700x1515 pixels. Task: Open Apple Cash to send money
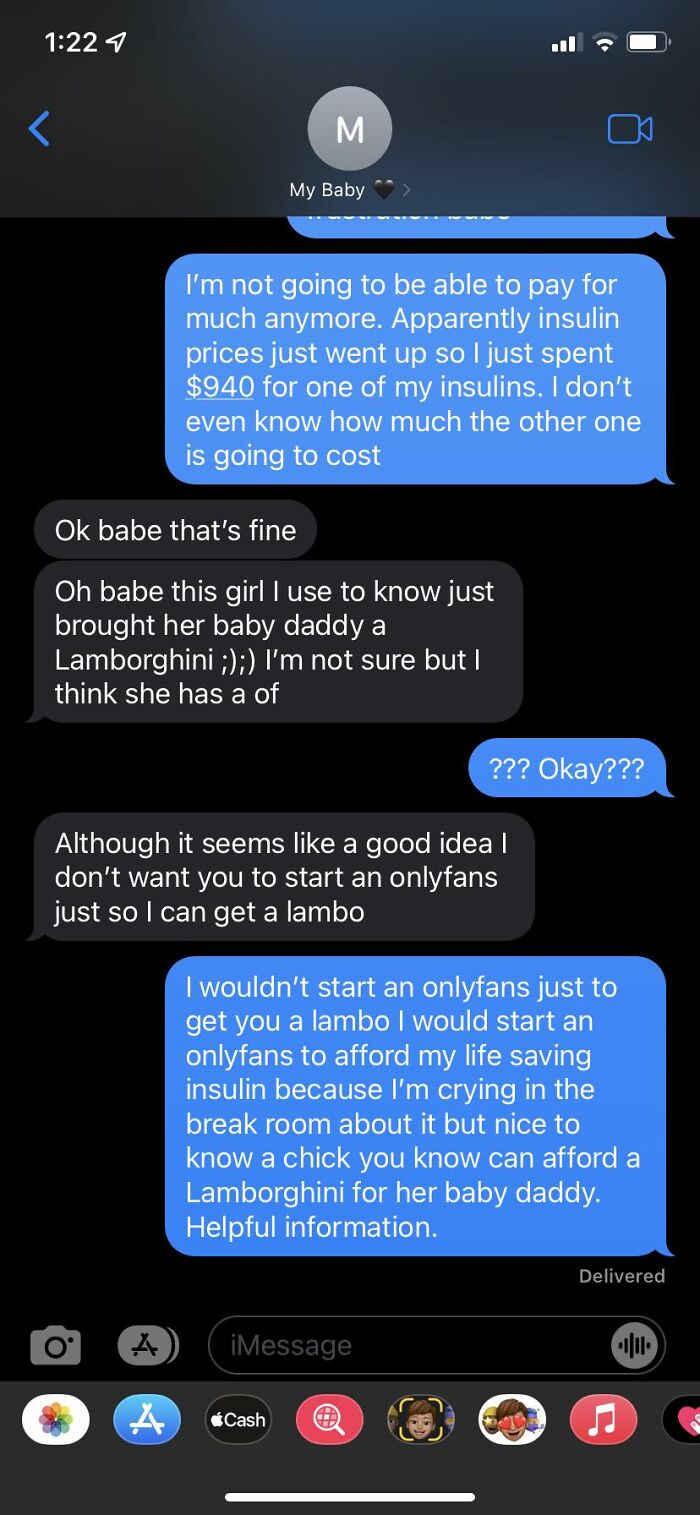238,1420
